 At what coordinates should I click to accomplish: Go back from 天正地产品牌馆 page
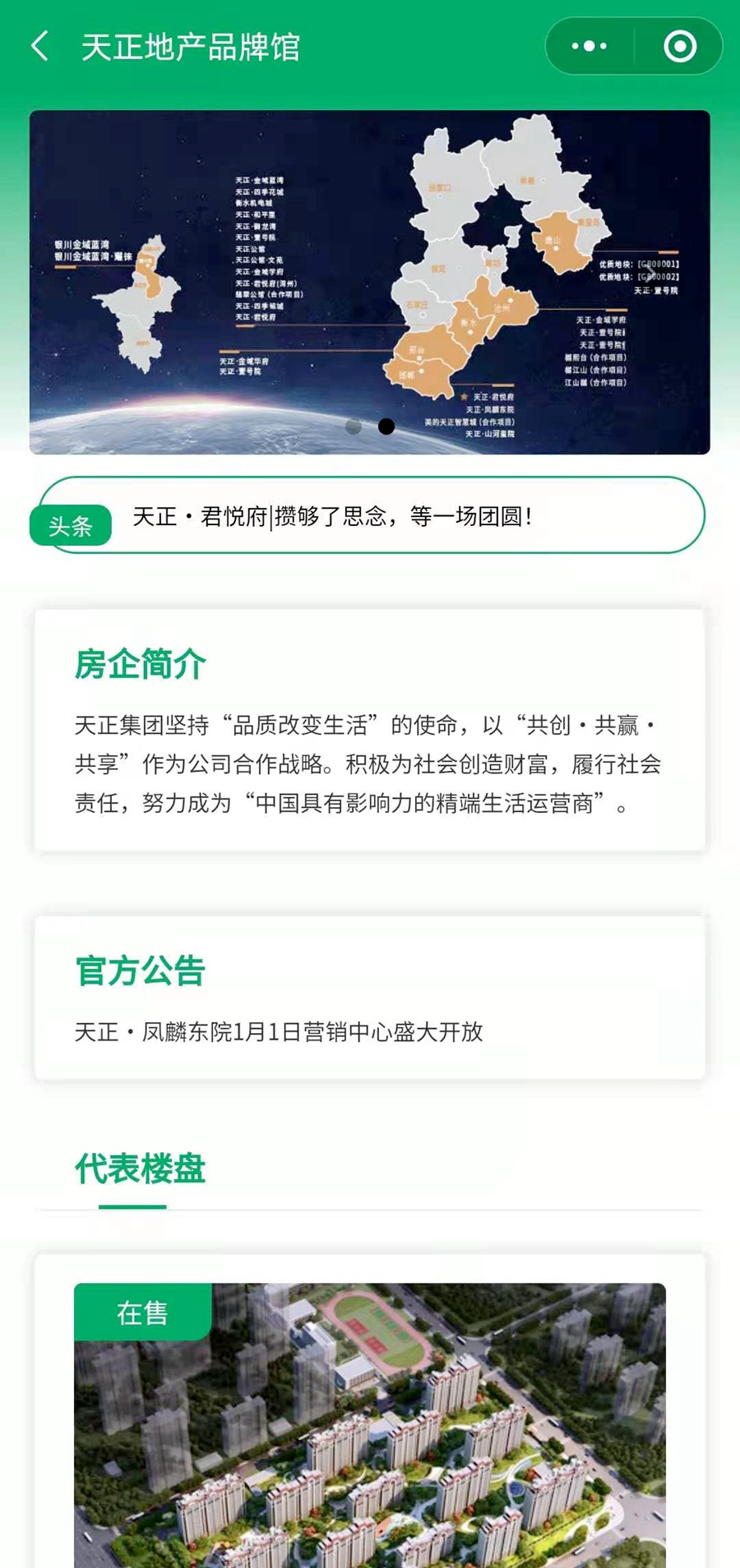(x=39, y=46)
